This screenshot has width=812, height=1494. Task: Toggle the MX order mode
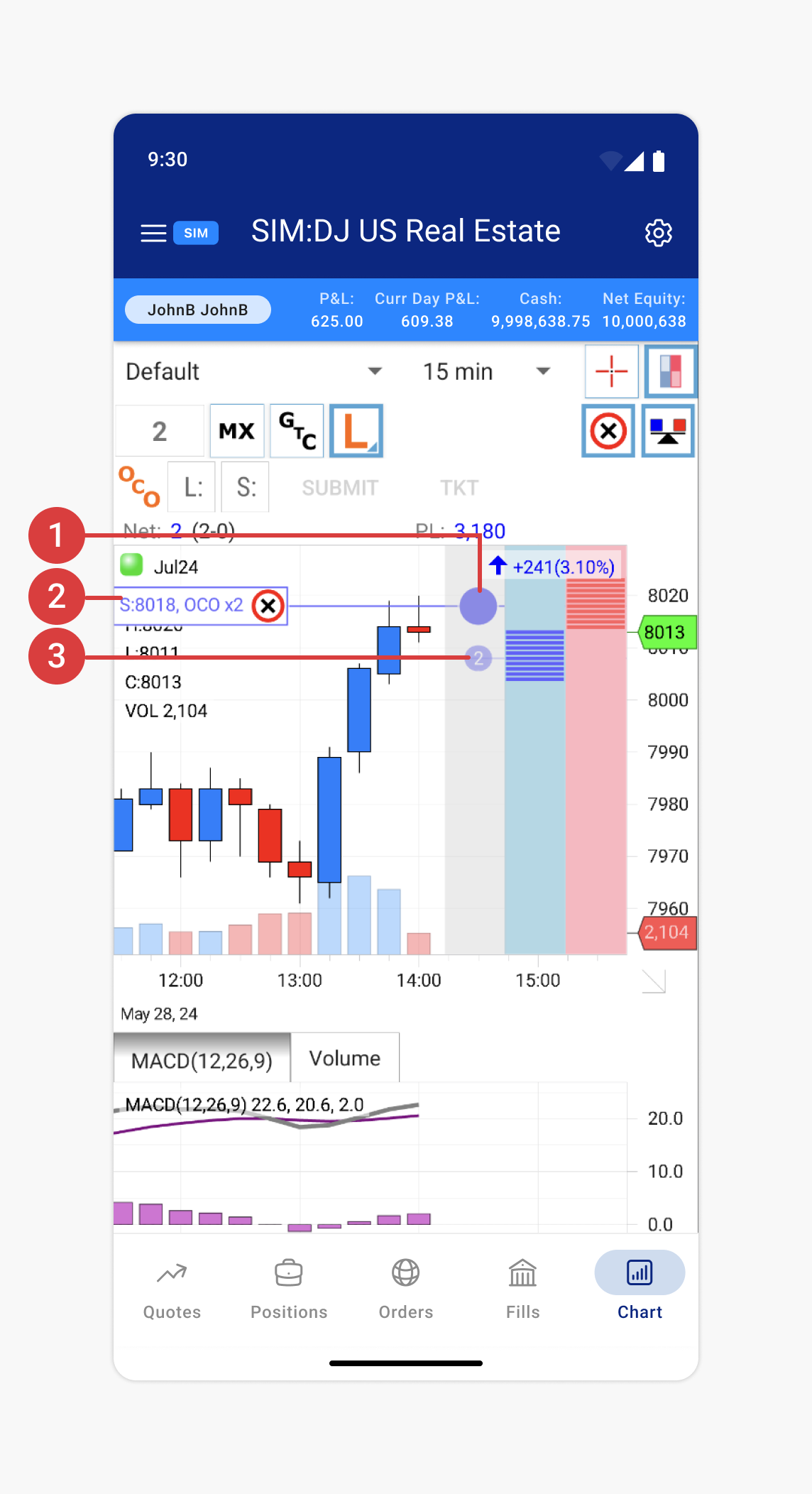[x=236, y=430]
